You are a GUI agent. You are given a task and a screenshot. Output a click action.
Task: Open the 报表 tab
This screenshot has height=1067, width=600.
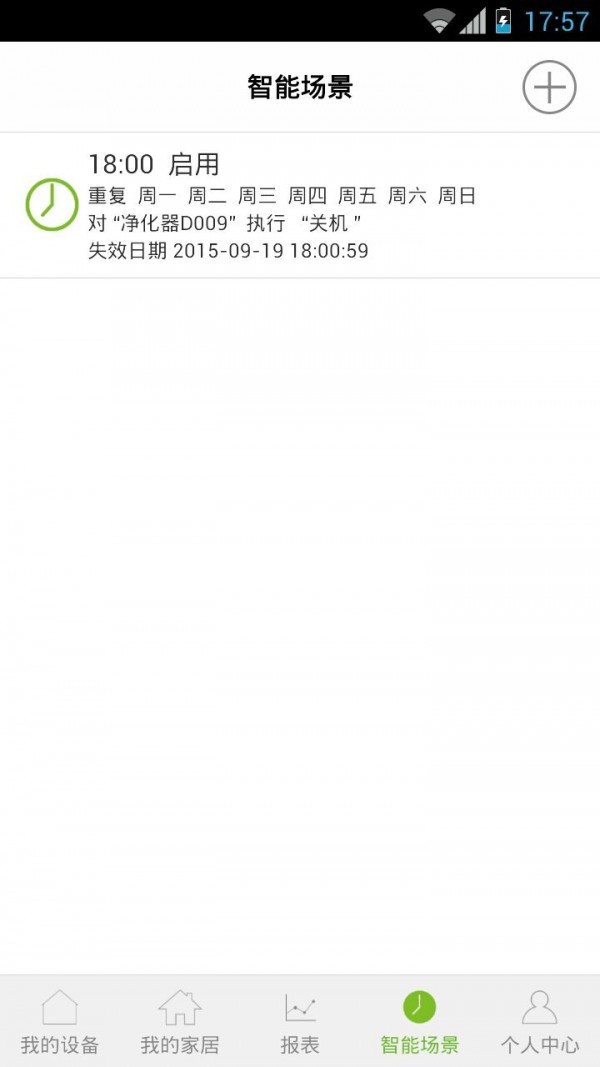coord(300,1022)
